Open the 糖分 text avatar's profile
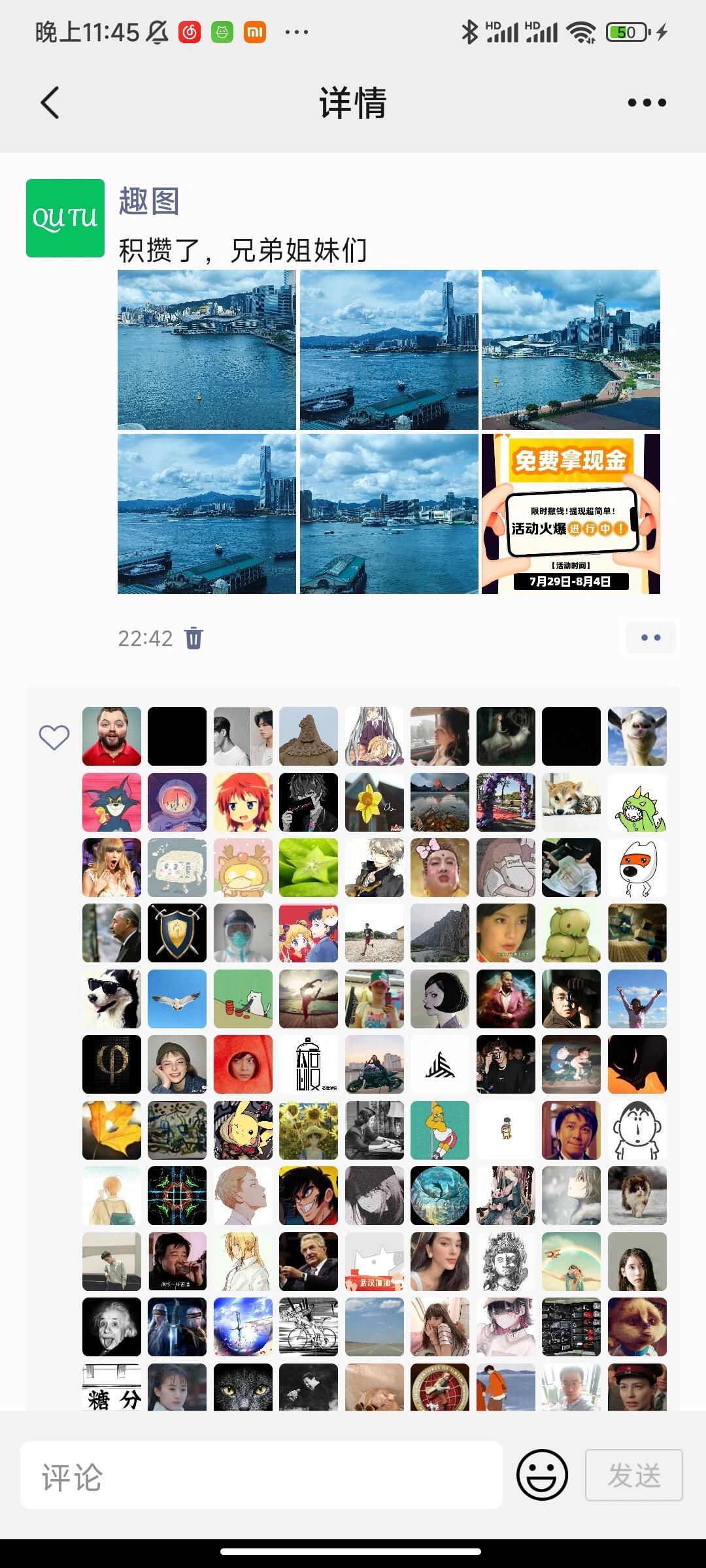 112,1388
